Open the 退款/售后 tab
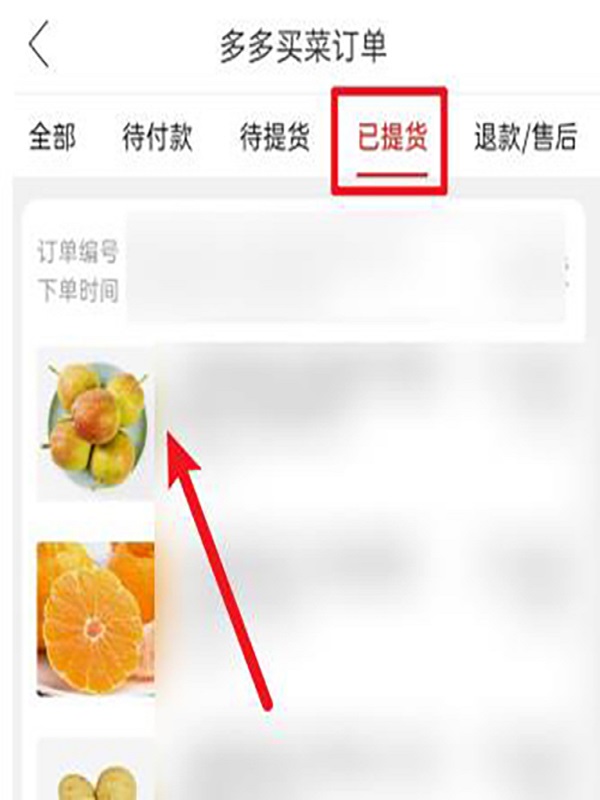The image size is (600, 800). (525, 138)
